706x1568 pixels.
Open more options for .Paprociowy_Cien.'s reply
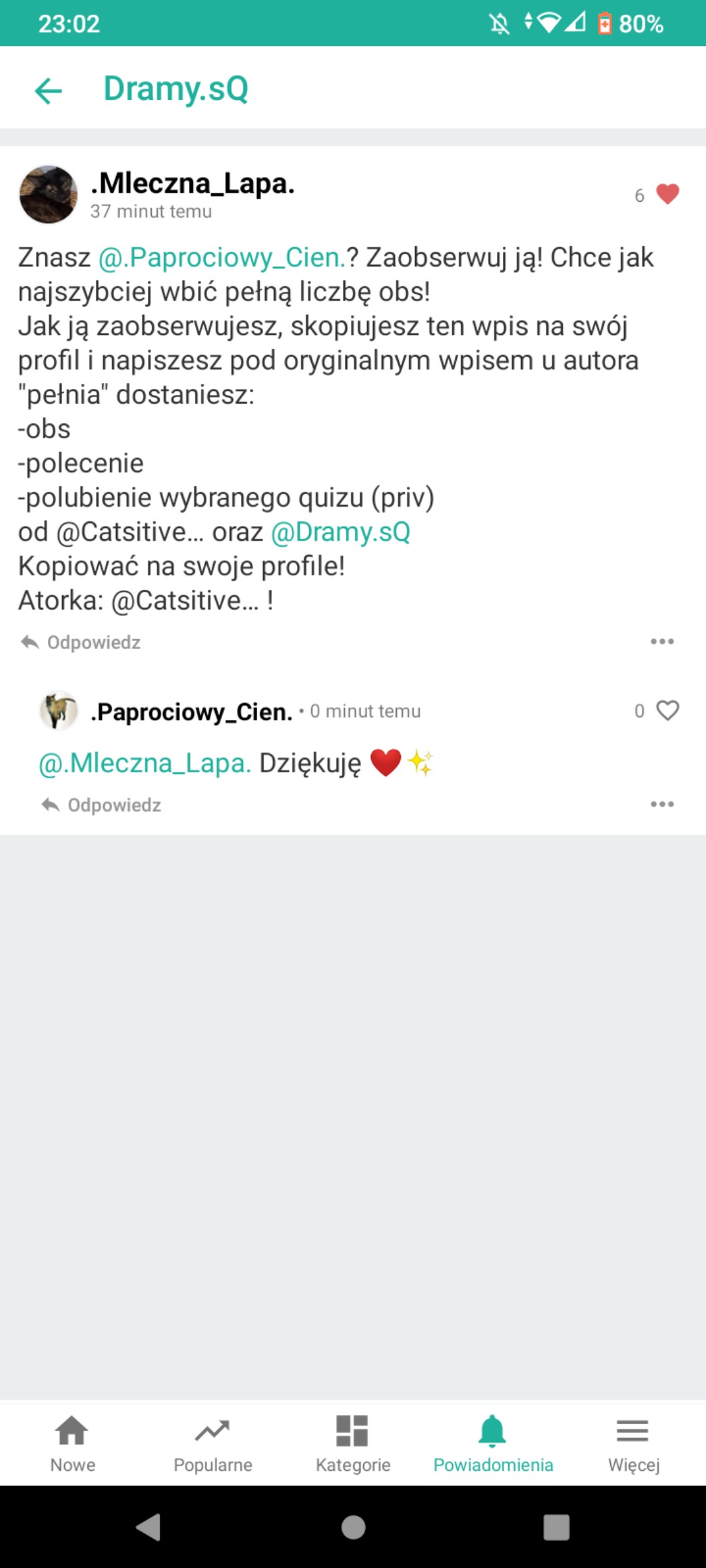[x=662, y=804]
